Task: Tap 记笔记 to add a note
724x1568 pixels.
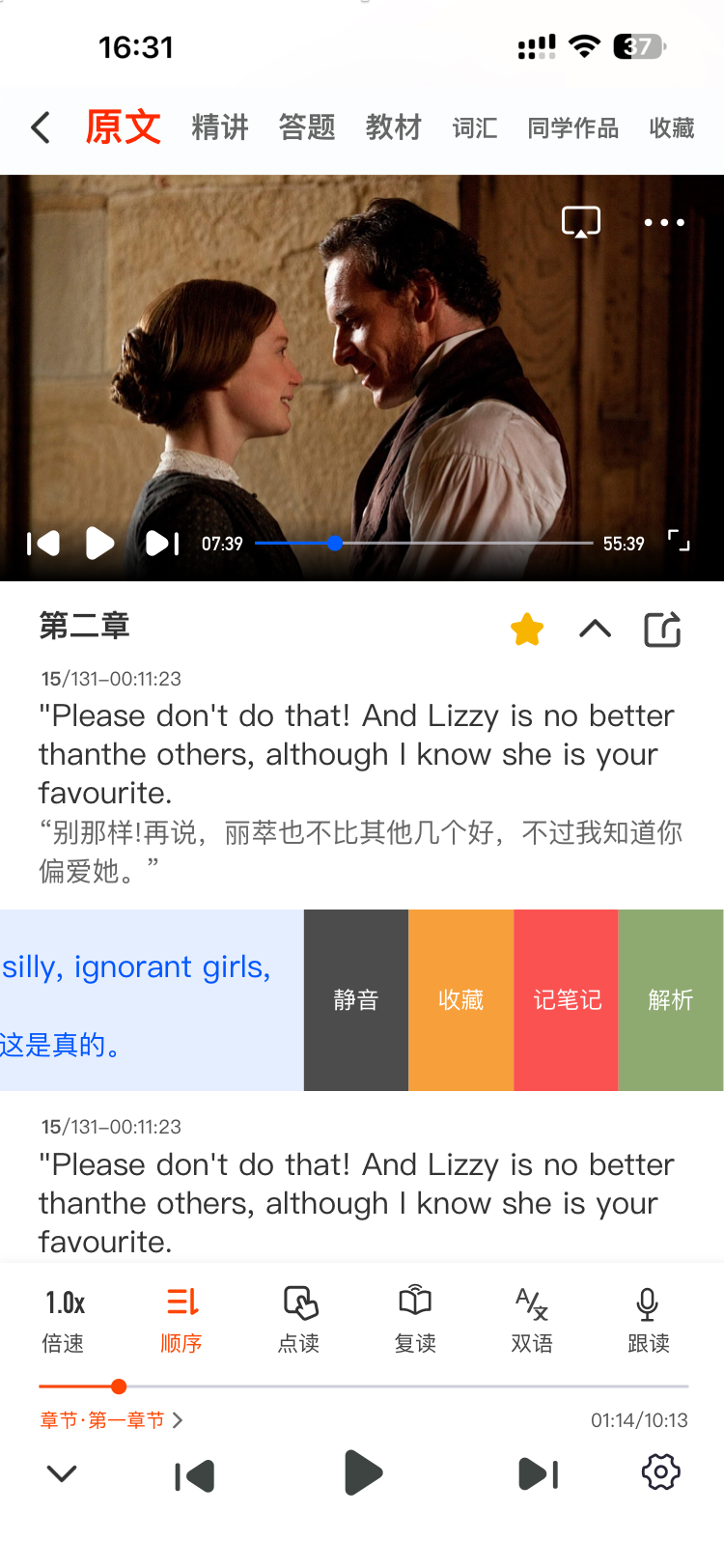Action: 567,1000
